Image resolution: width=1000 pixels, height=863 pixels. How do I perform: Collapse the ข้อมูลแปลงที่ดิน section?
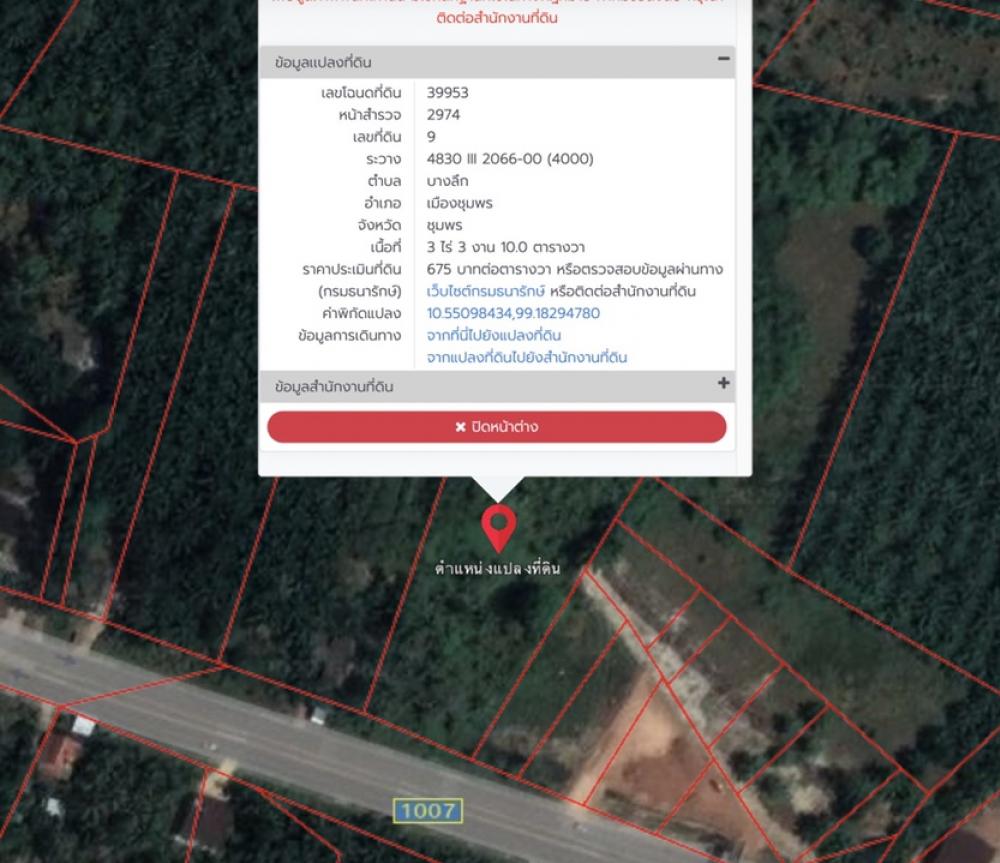723,60
